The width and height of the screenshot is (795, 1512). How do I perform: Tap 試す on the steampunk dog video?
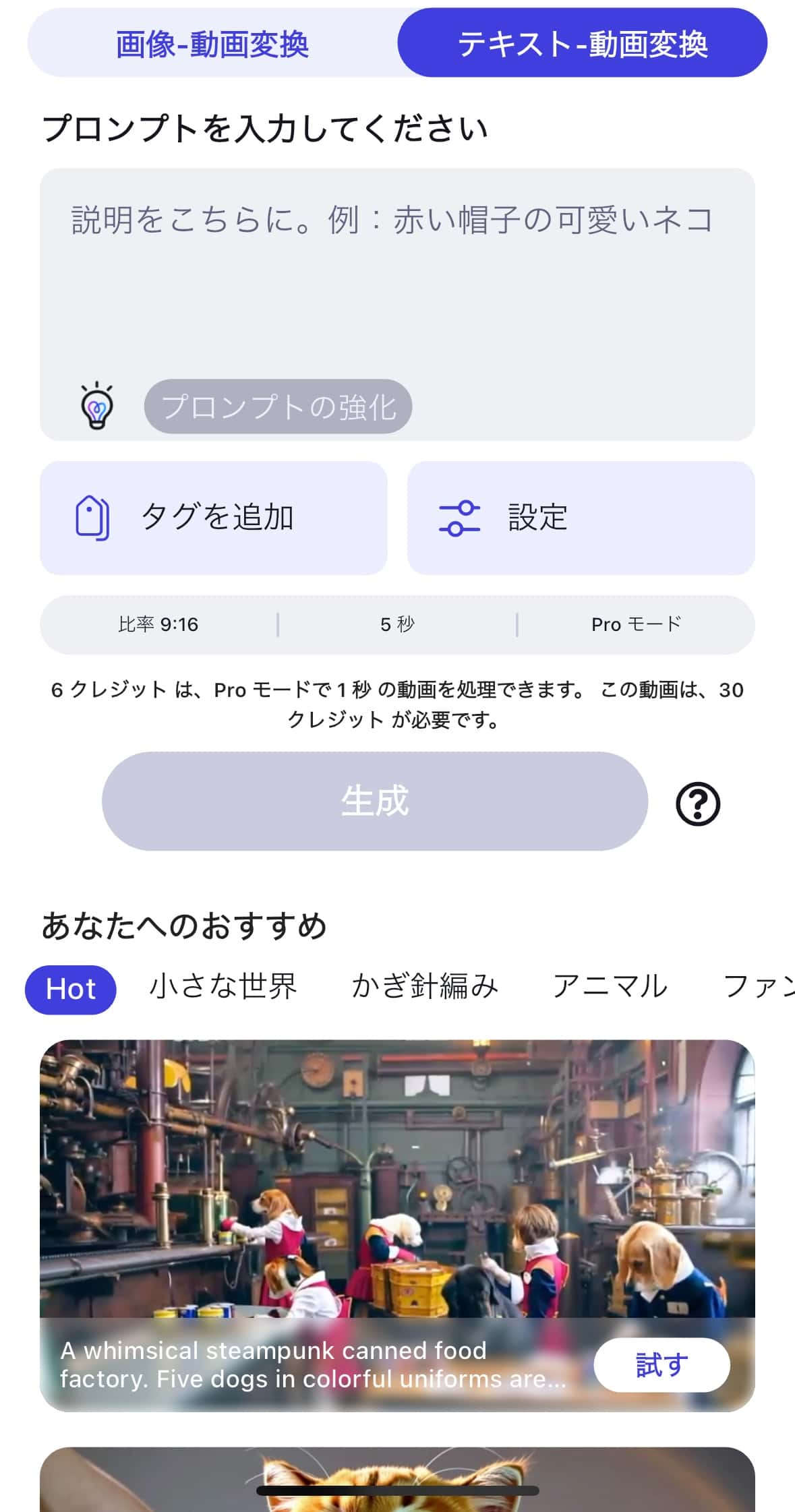pos(661,1364)
